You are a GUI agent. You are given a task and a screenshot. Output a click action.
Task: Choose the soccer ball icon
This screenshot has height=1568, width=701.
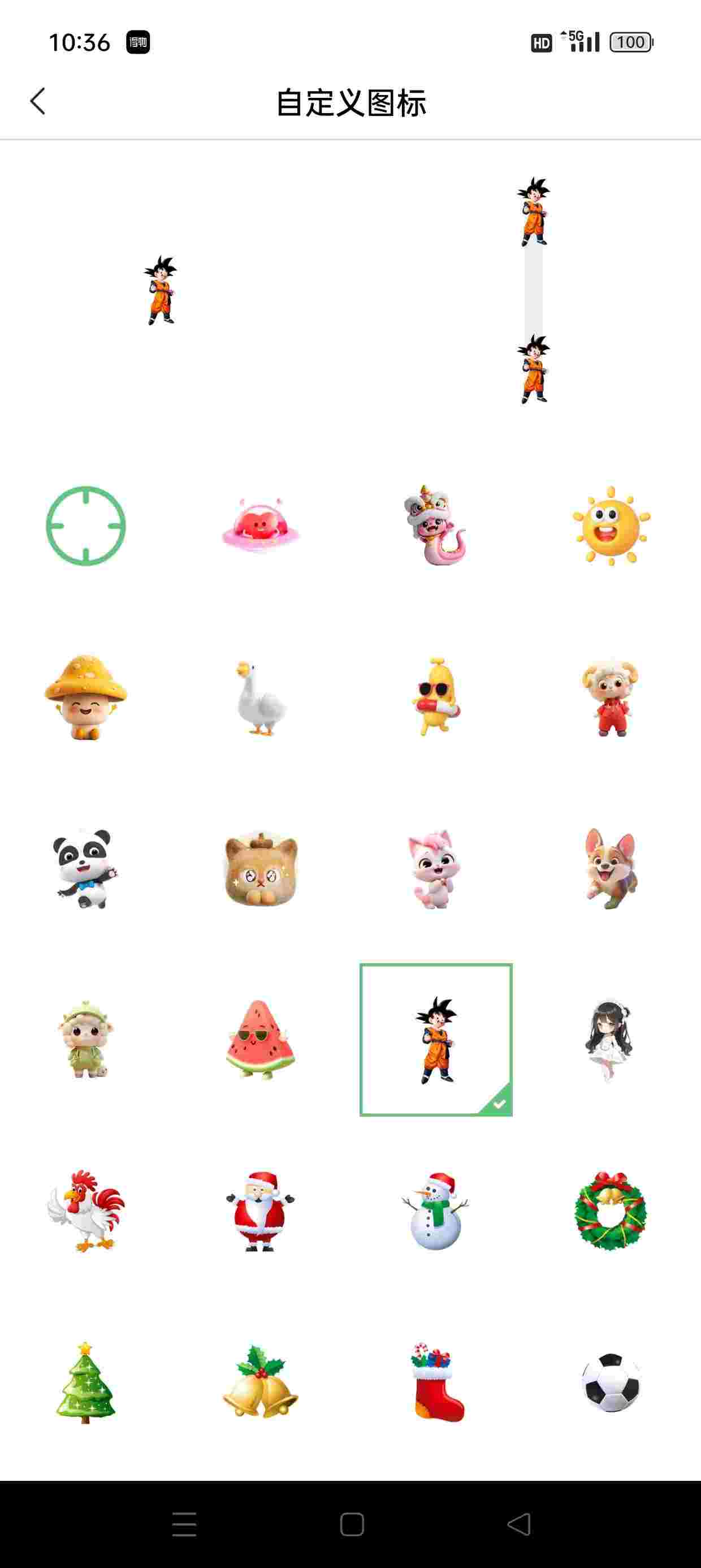click(611, 1383)
